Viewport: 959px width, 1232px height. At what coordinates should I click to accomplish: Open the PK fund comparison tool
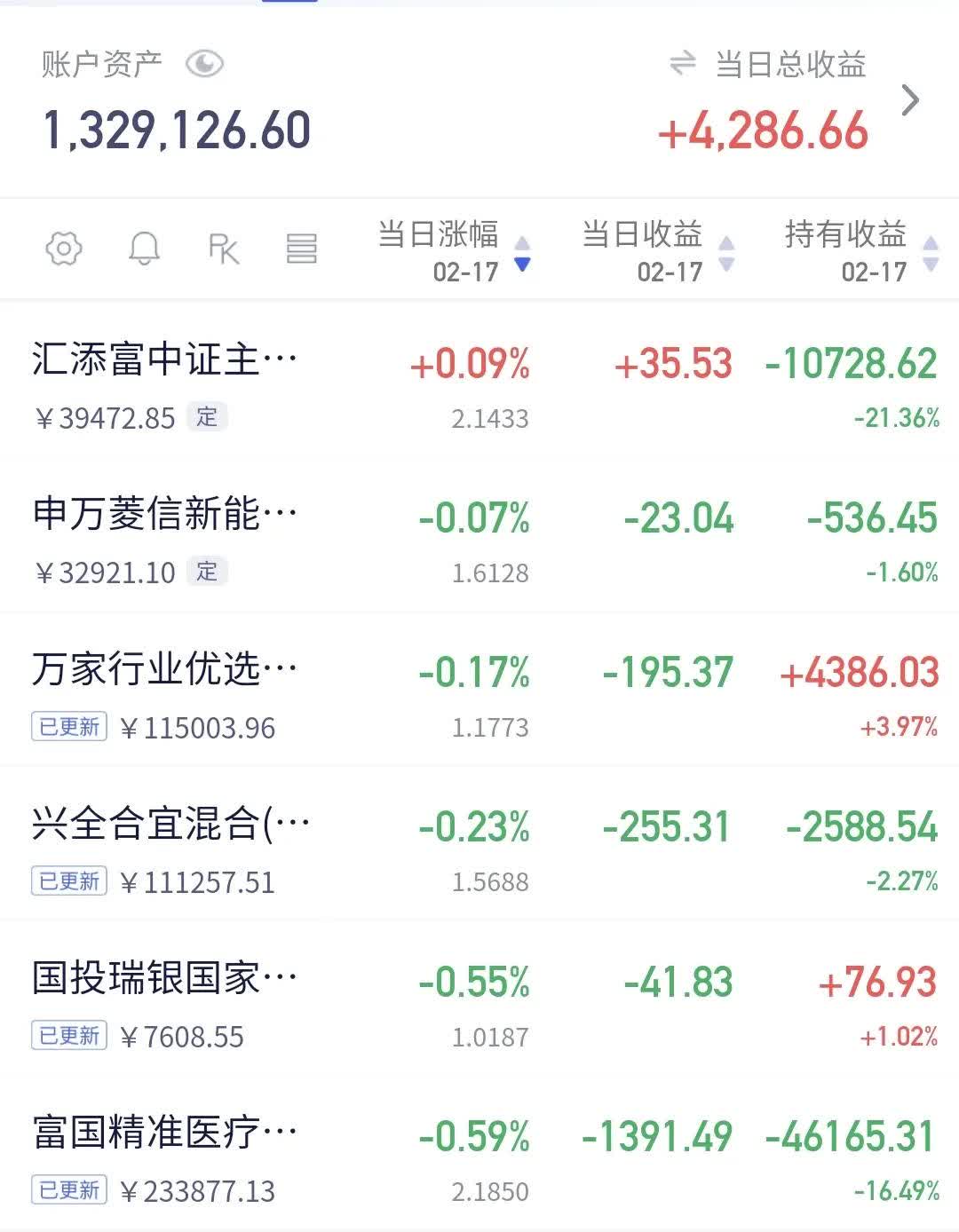point(223,249)
